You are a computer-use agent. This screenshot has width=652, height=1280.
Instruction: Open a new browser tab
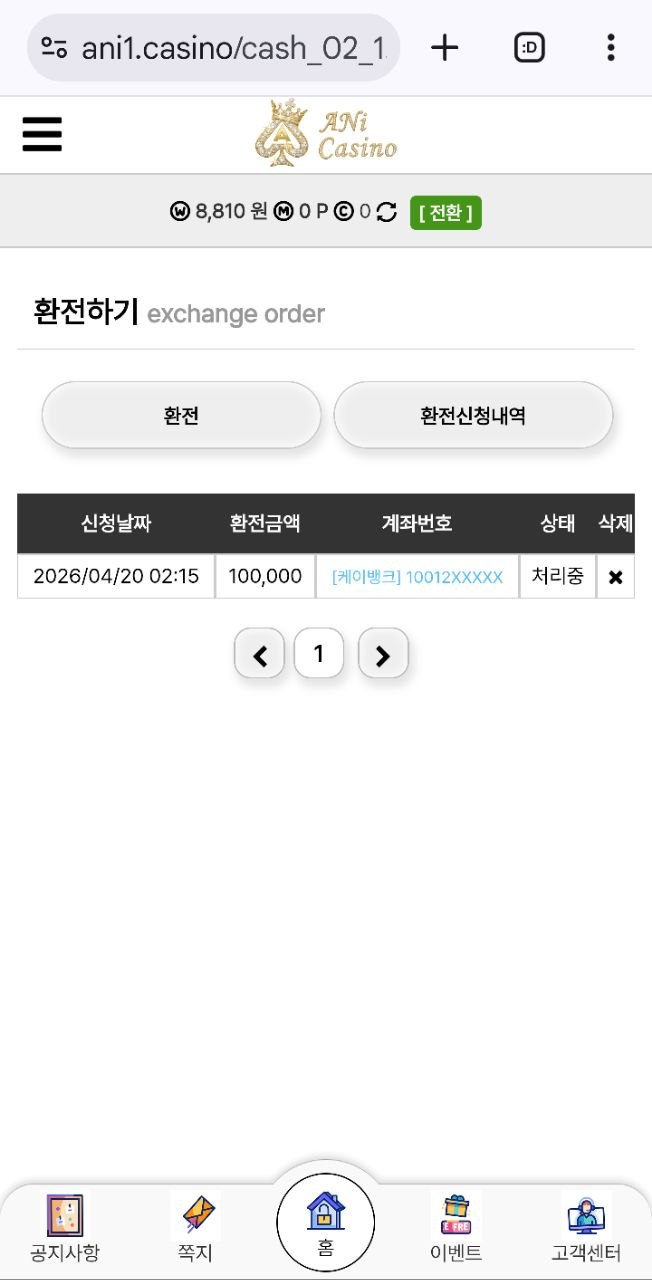(444, 47)
